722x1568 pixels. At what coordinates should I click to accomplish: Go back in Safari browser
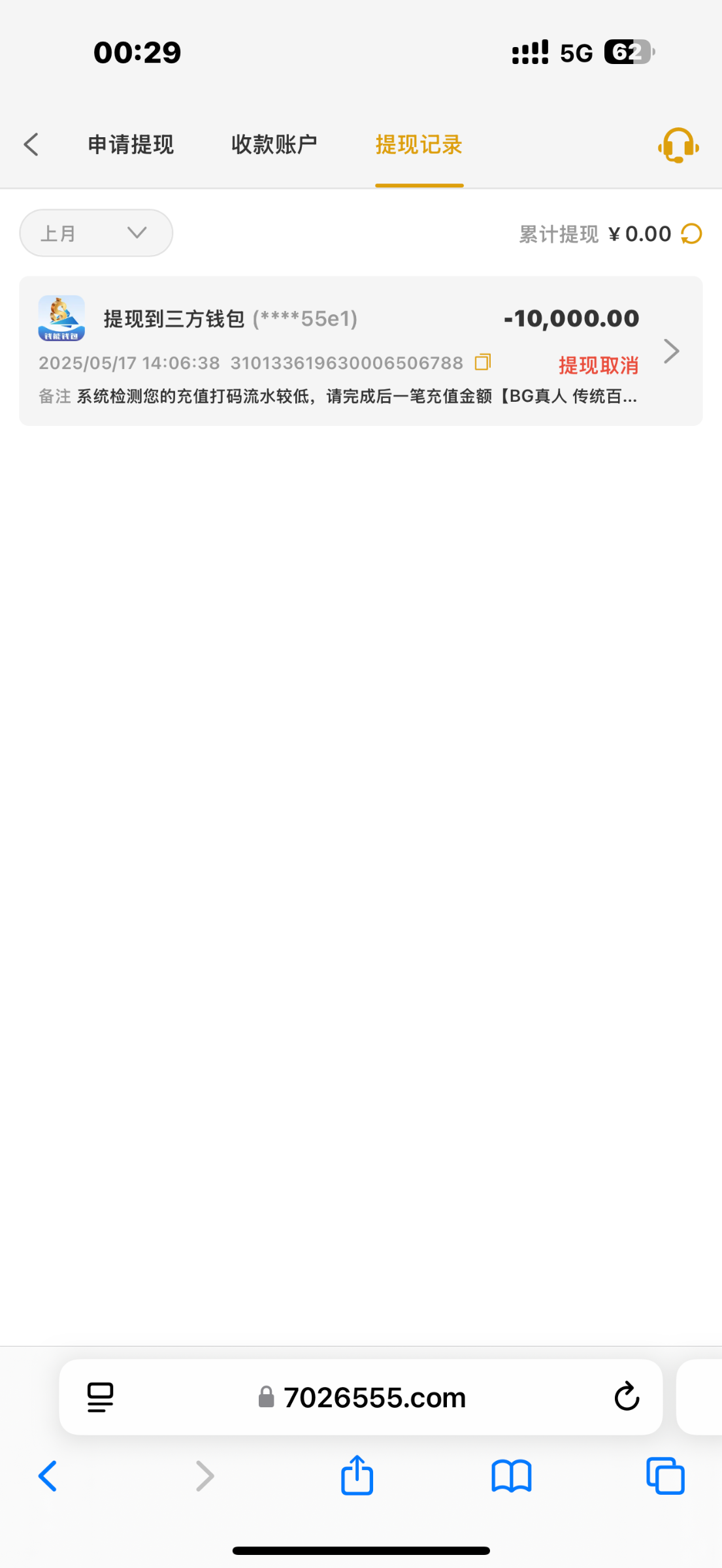[x=48, y=1476]
